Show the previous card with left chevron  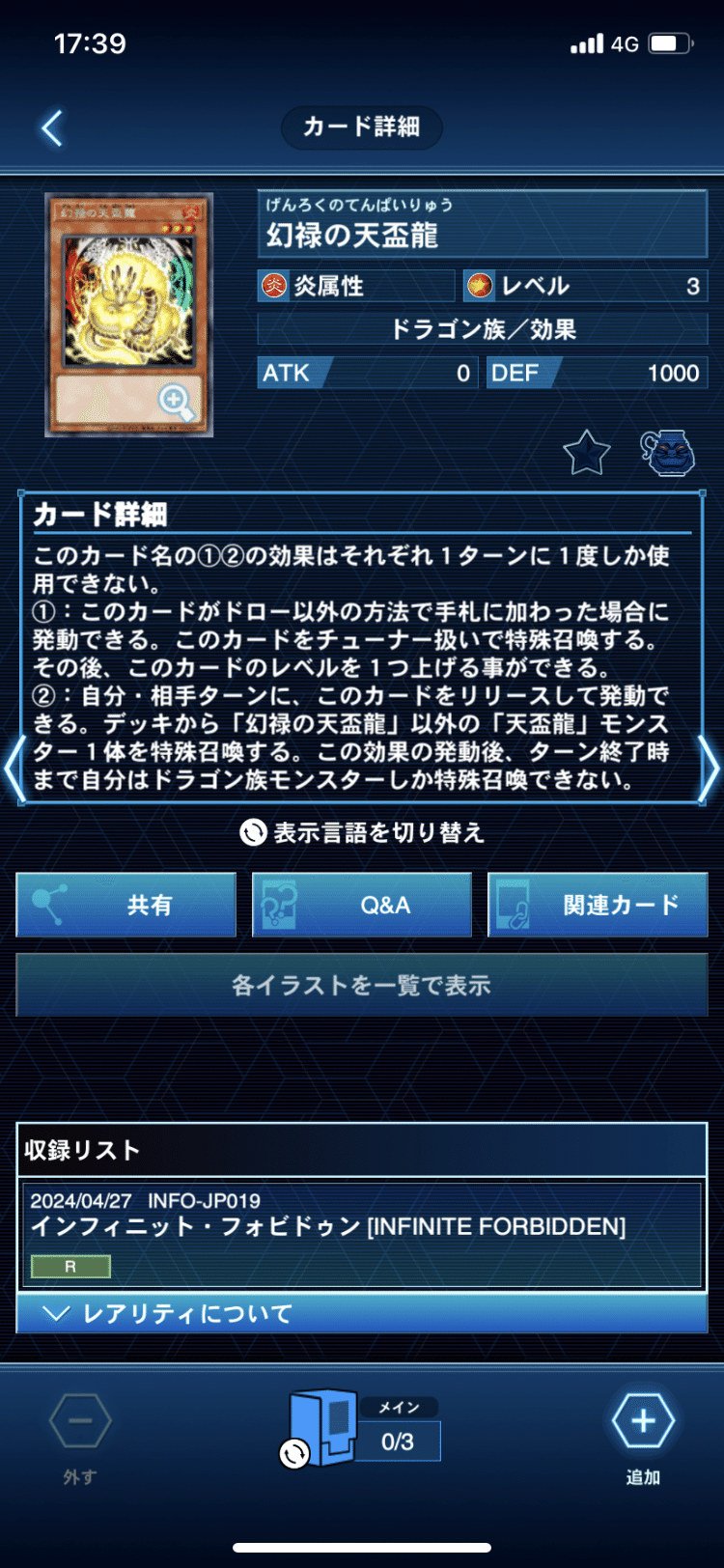[x=13, y=769]
